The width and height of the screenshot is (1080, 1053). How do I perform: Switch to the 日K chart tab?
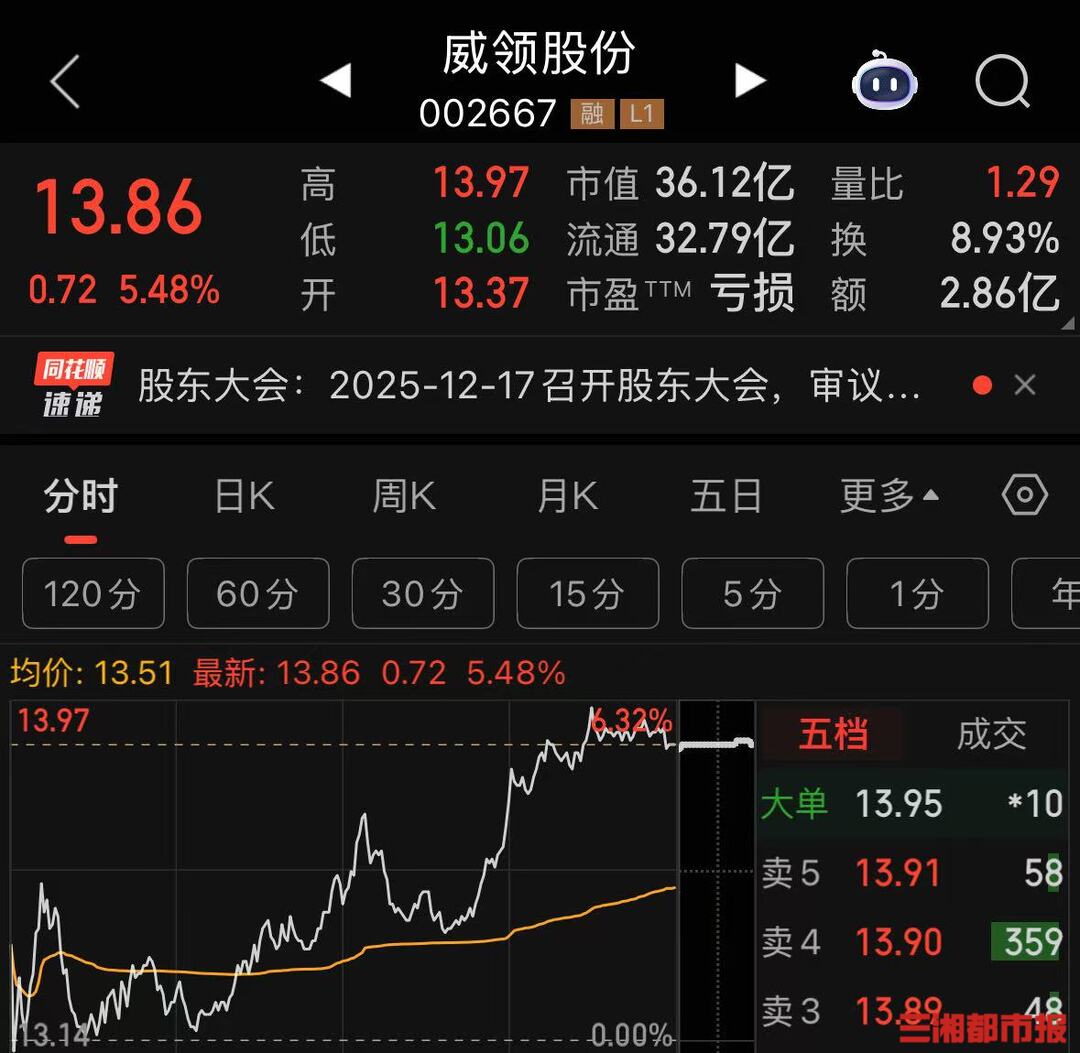(244, 496)
